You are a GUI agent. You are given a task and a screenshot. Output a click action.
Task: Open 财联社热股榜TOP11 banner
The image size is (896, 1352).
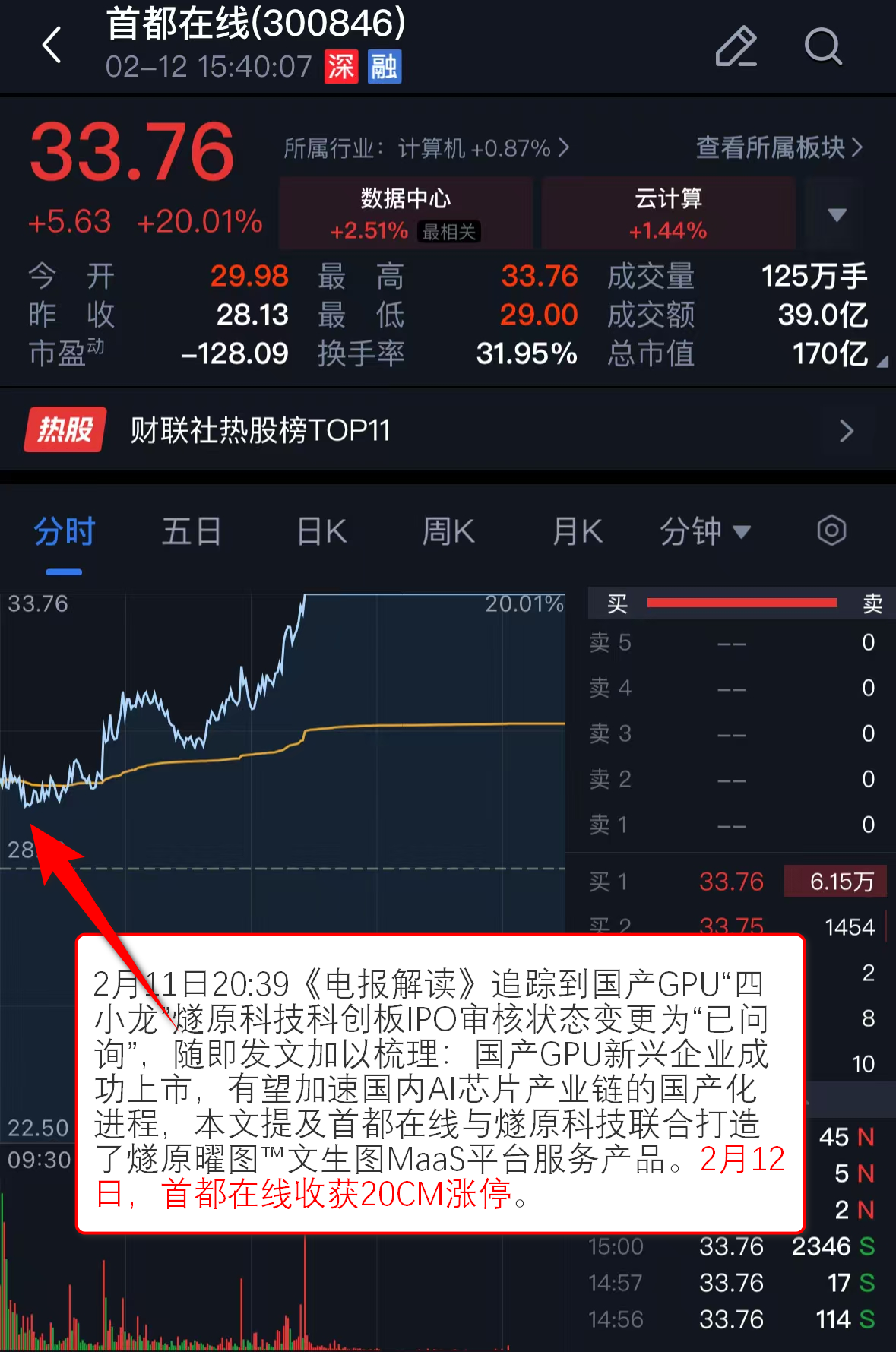click(448, 430)
